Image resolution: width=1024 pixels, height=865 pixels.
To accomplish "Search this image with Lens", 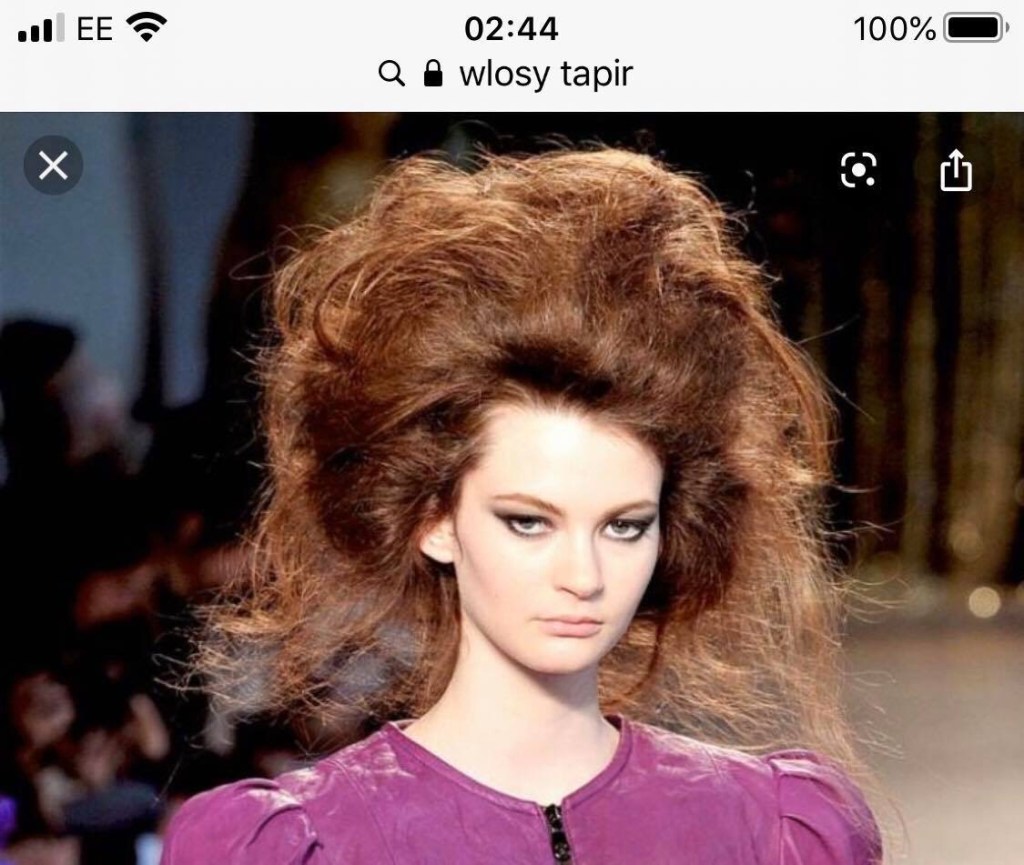I will pos(858,170).
